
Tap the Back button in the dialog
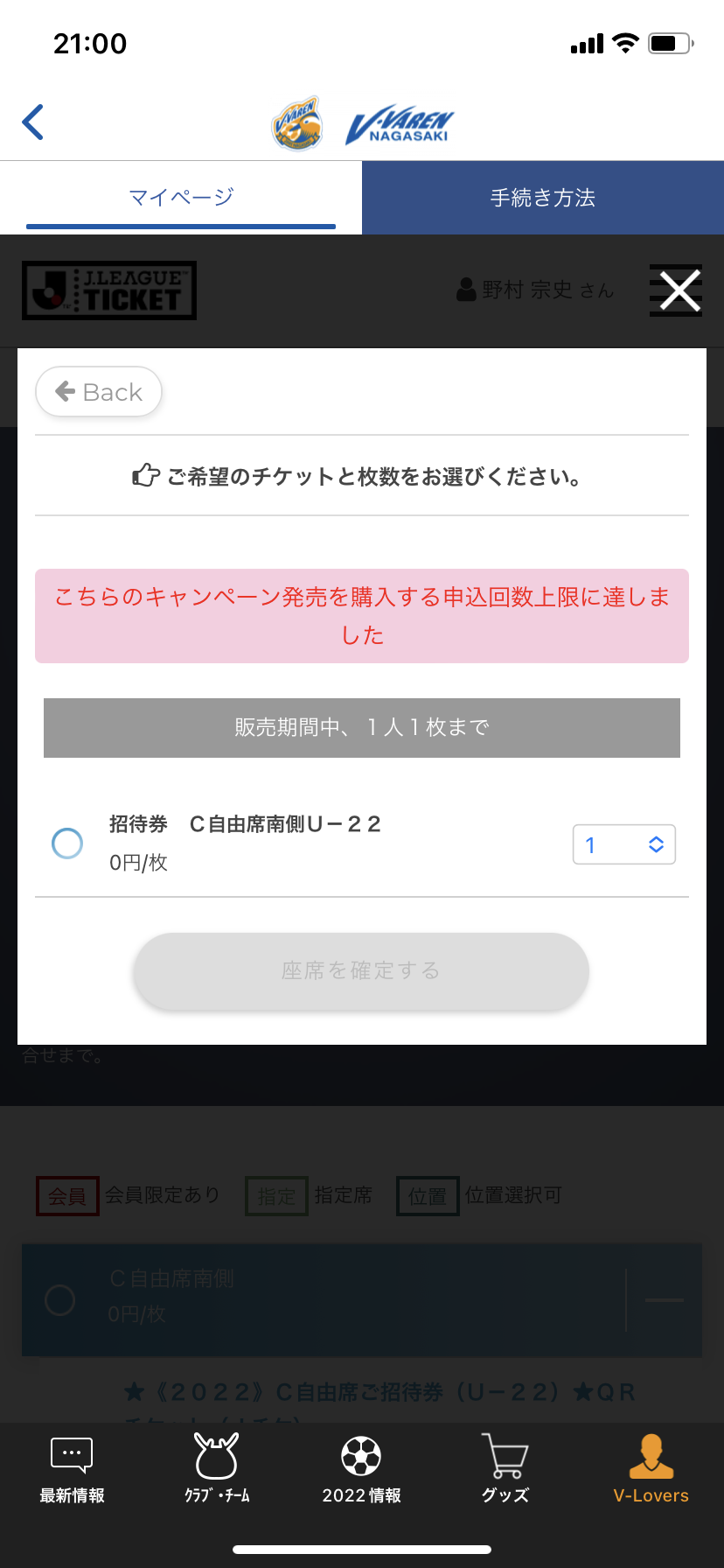click(99, 392)
